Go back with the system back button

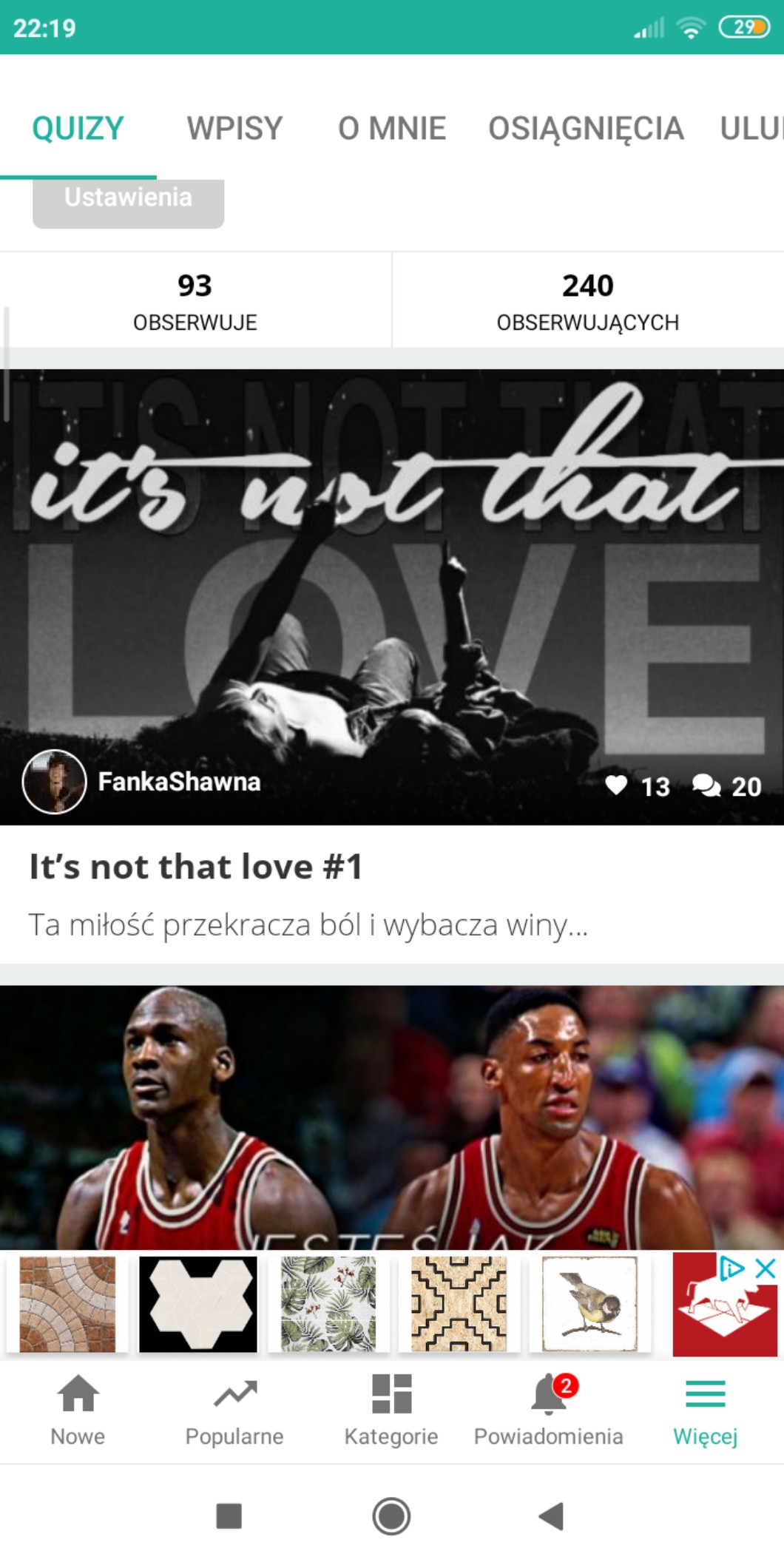[x=551, y=1516]
